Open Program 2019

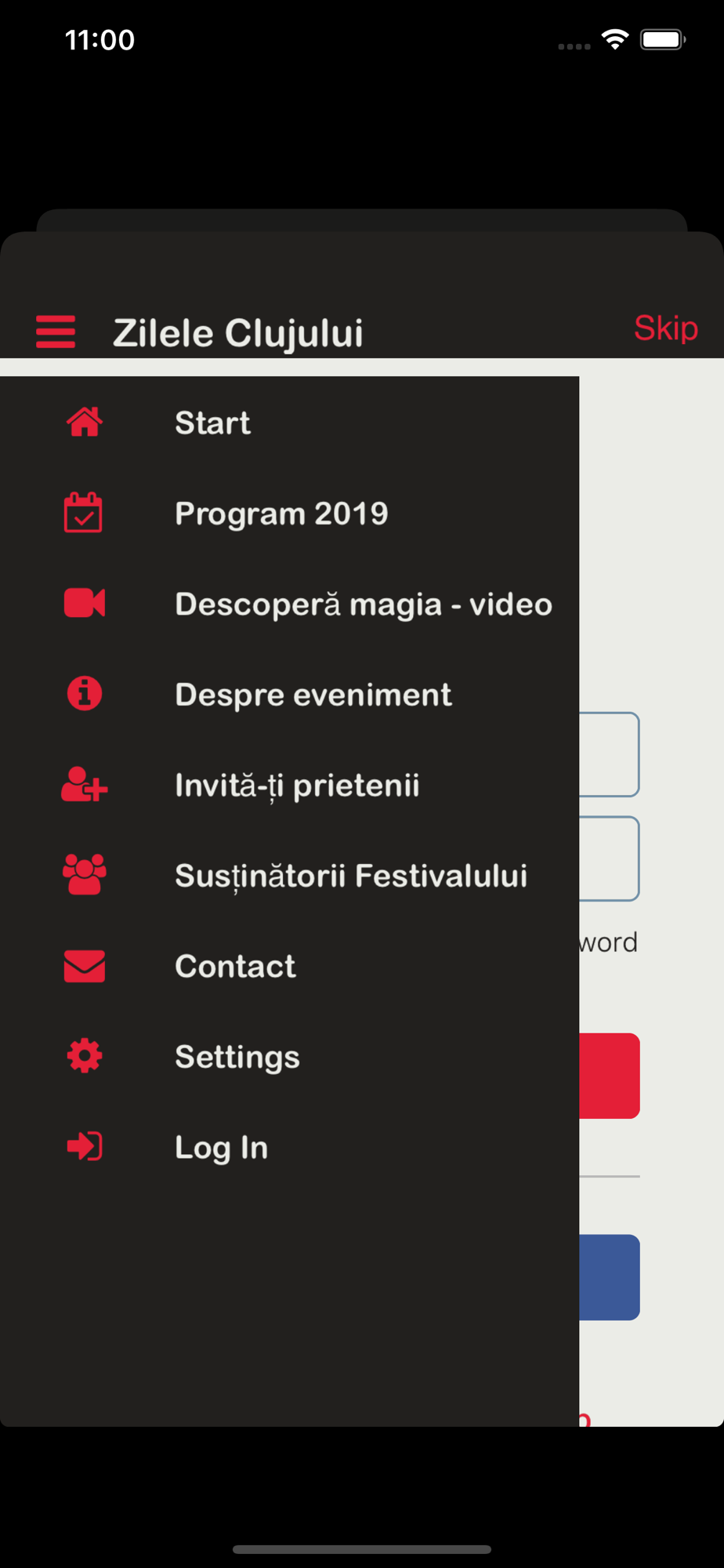tap(290, 514)
